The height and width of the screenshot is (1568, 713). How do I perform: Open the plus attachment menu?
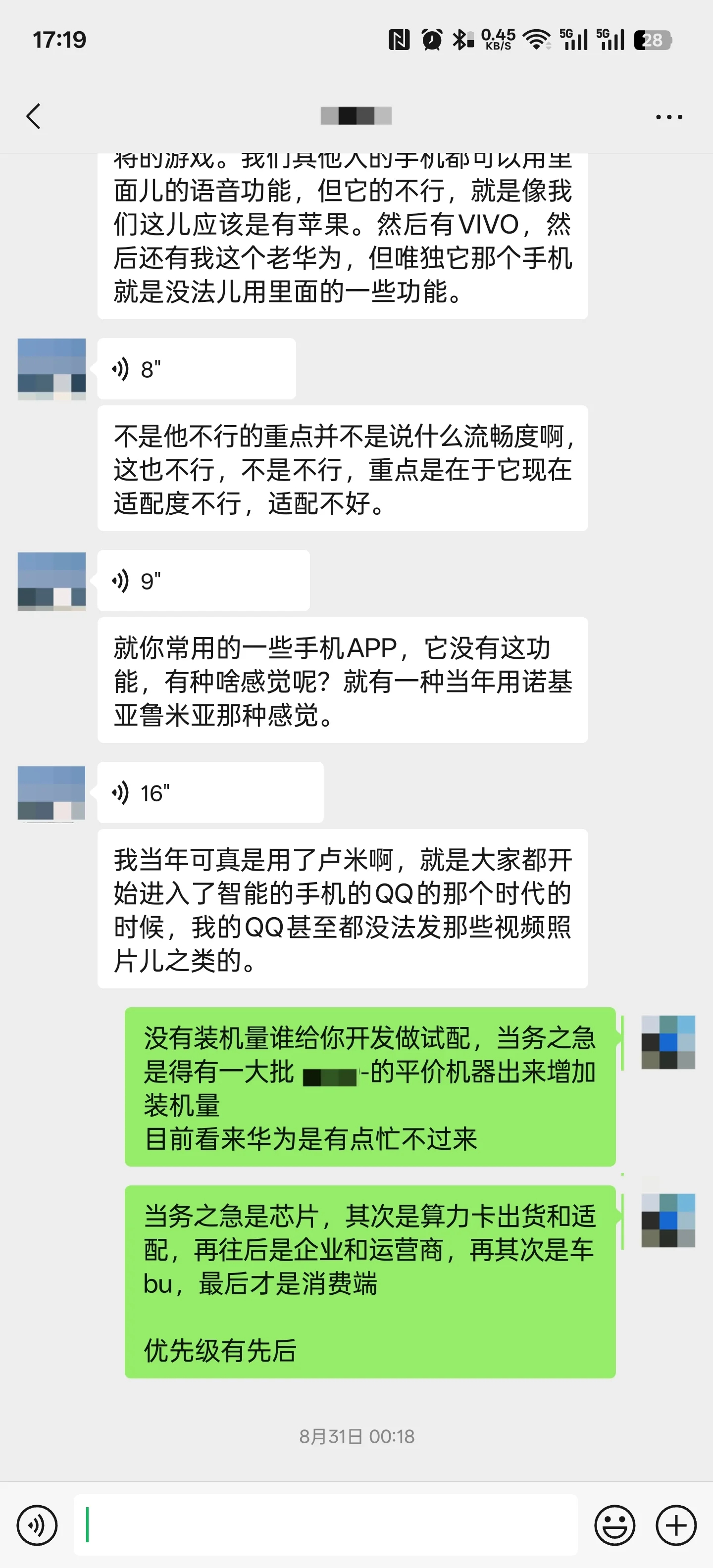675,1525
